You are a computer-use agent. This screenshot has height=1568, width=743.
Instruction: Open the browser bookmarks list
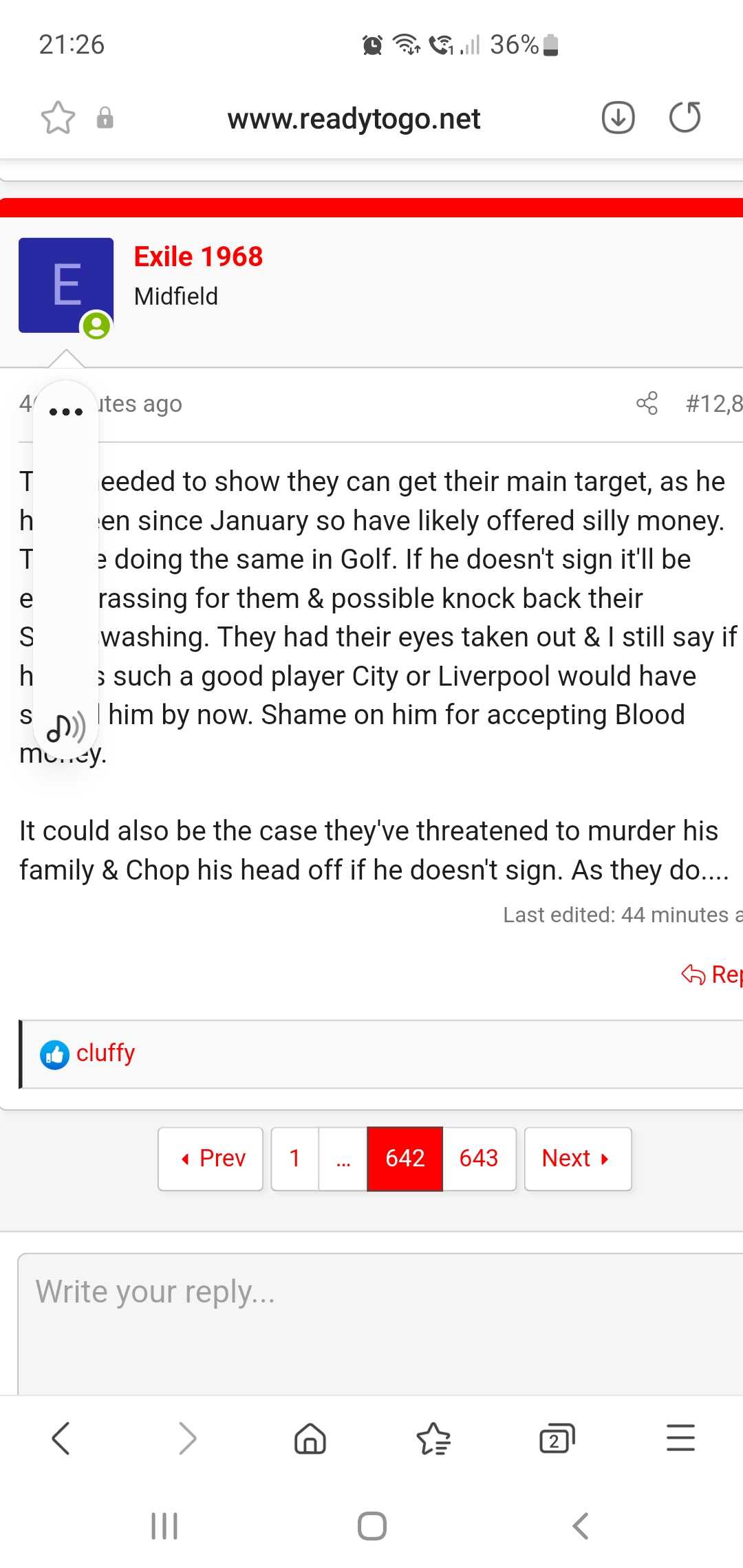point(433,1438)
